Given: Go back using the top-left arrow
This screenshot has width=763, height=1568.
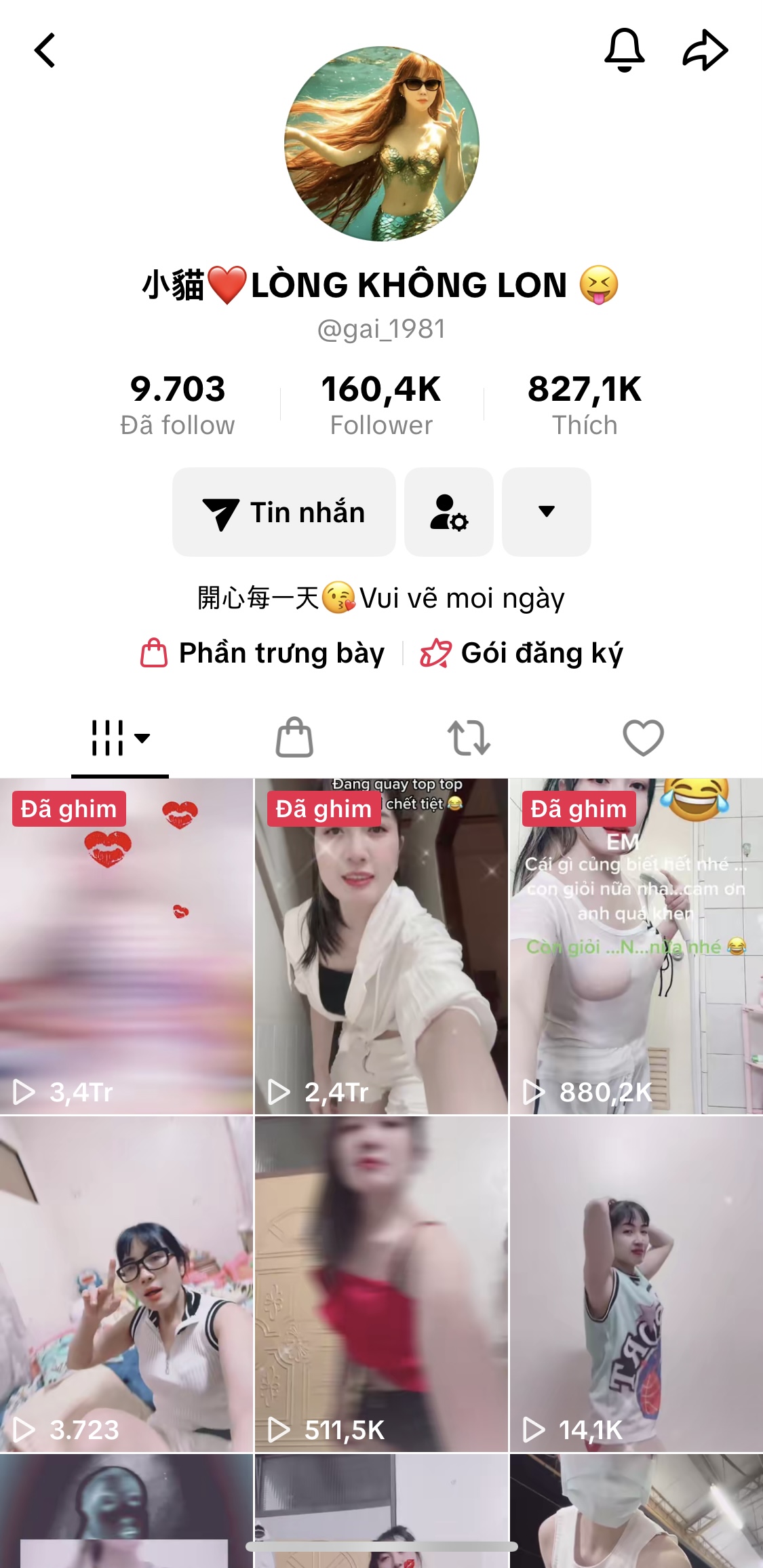Looking at the screenshot, I should [x=45, y=51].
